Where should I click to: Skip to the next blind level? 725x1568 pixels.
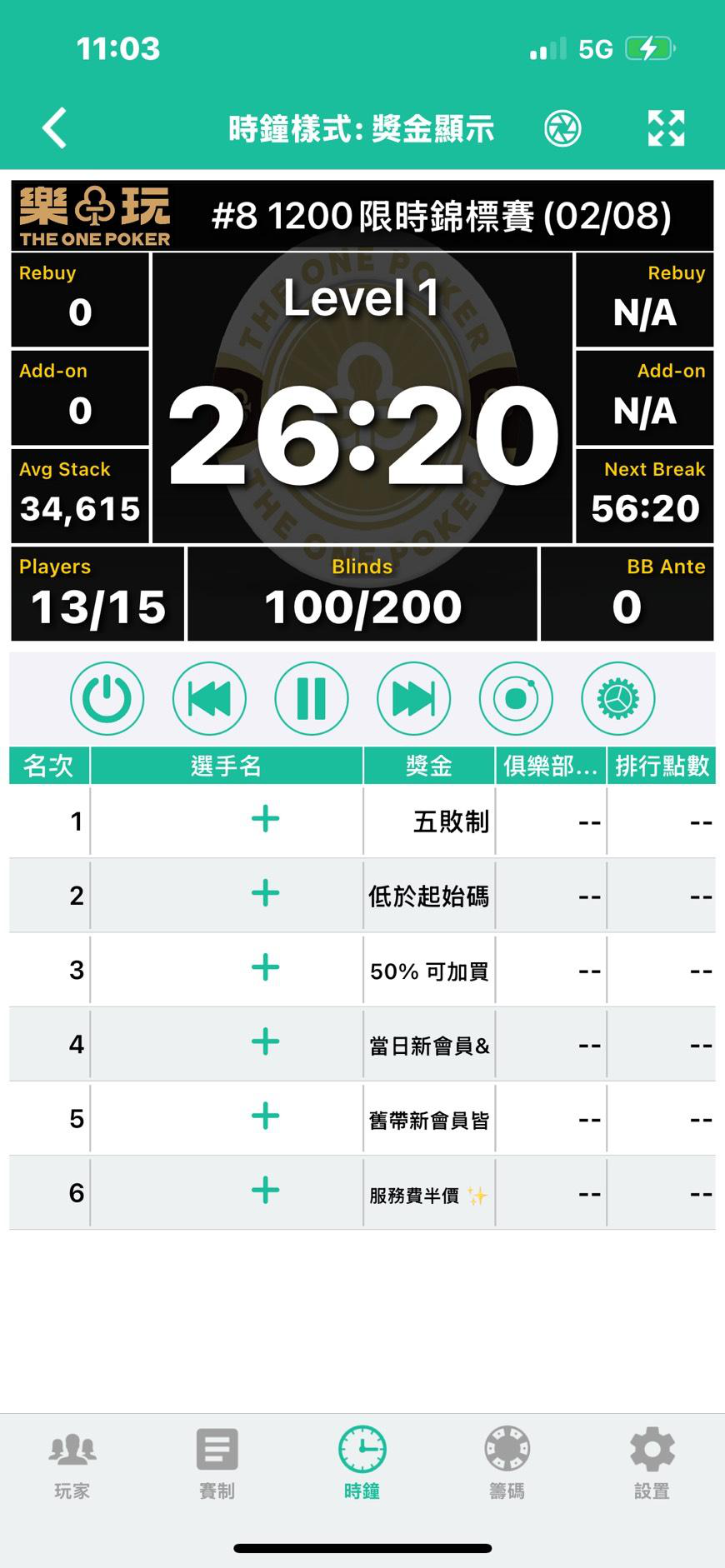[x=413, y=698]
